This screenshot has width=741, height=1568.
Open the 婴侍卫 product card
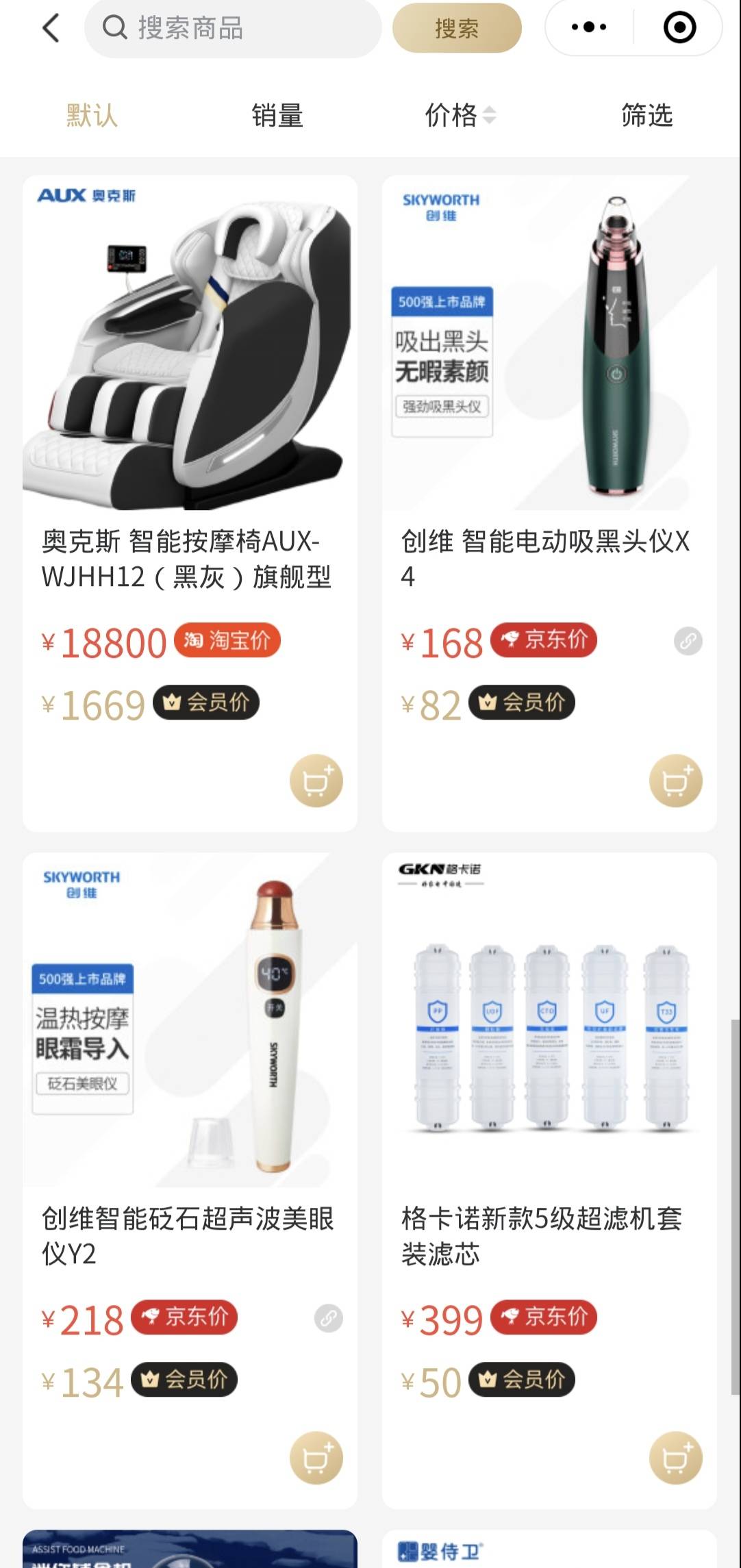(549, 1550)
